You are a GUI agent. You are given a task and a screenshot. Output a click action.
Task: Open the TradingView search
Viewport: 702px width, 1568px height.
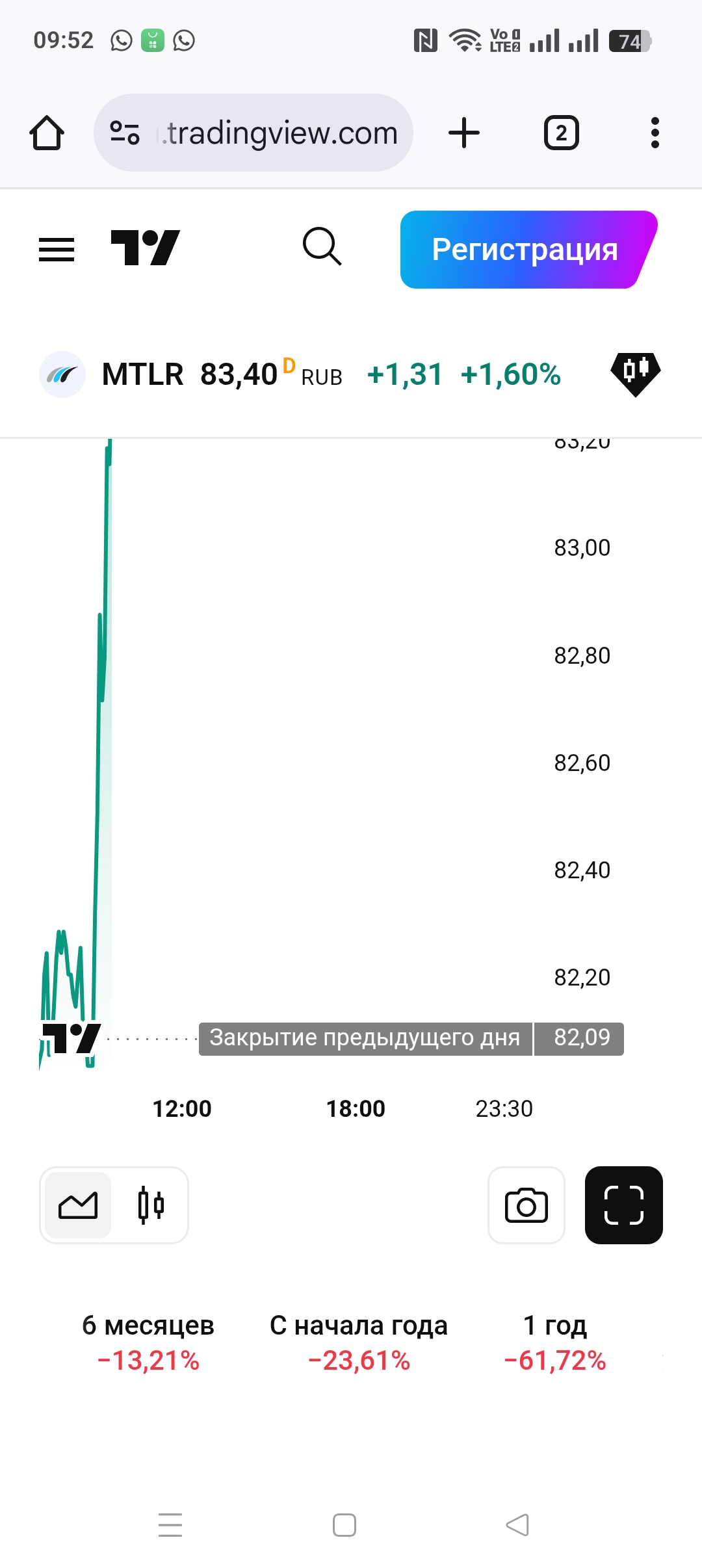(322, 247)
